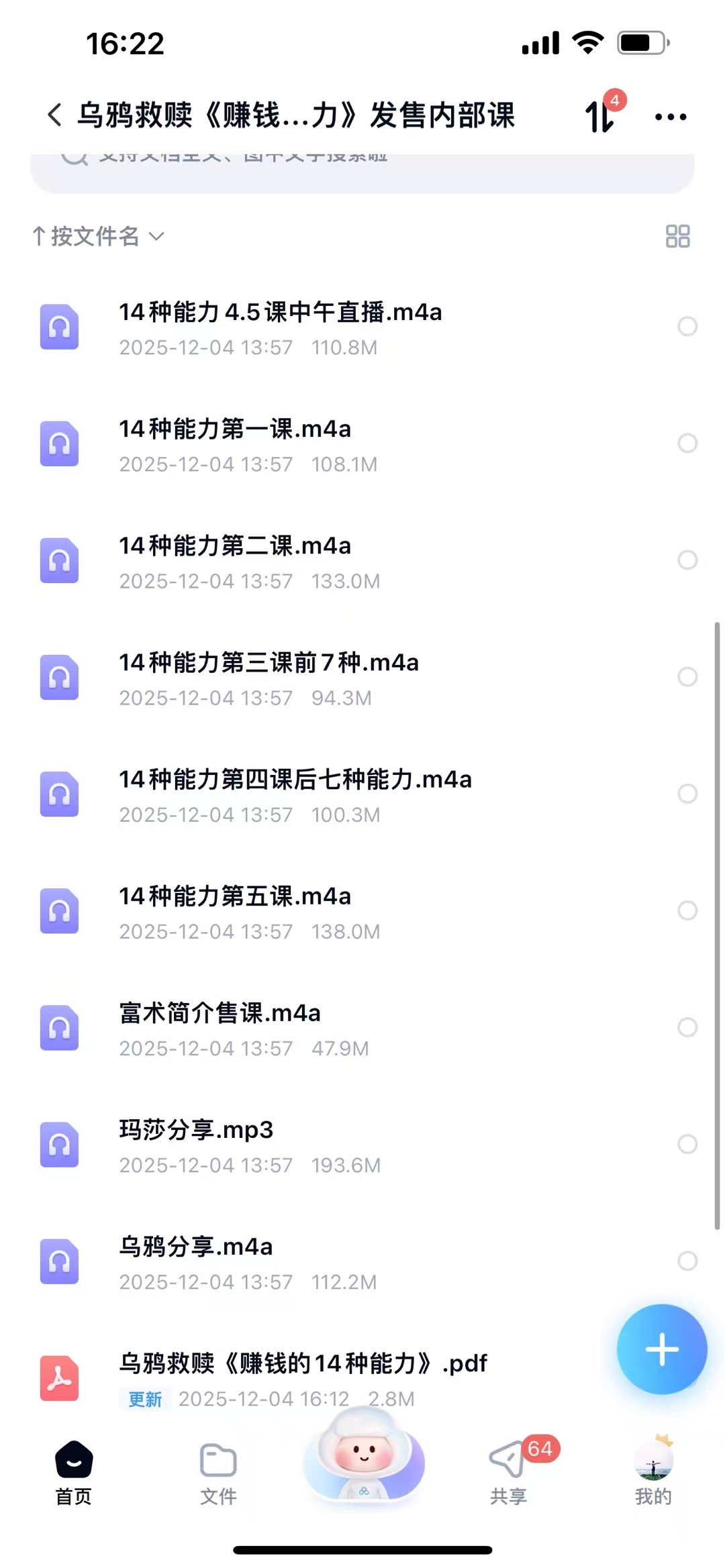Tick the circle beside 14种能力第四课后七种能力.m4a

[687, 794]
